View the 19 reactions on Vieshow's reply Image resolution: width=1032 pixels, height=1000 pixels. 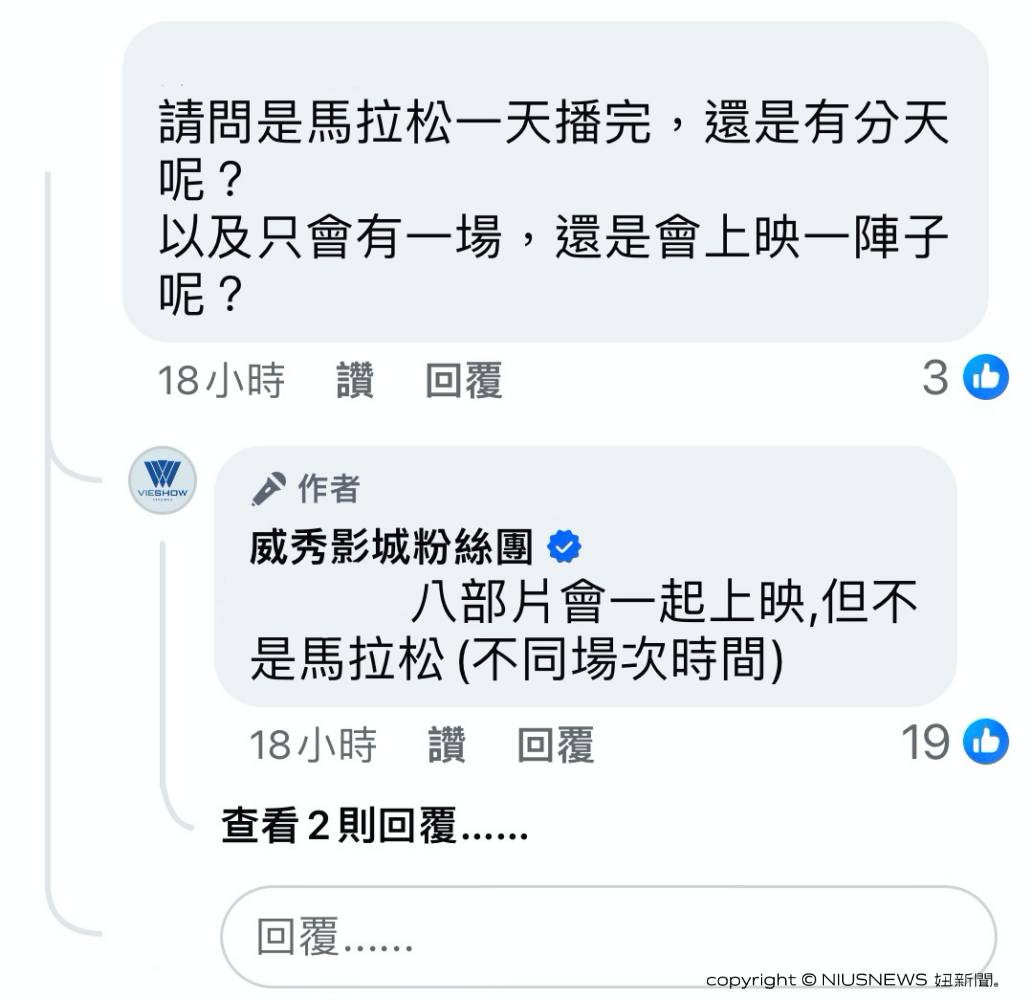pos(954,742)
